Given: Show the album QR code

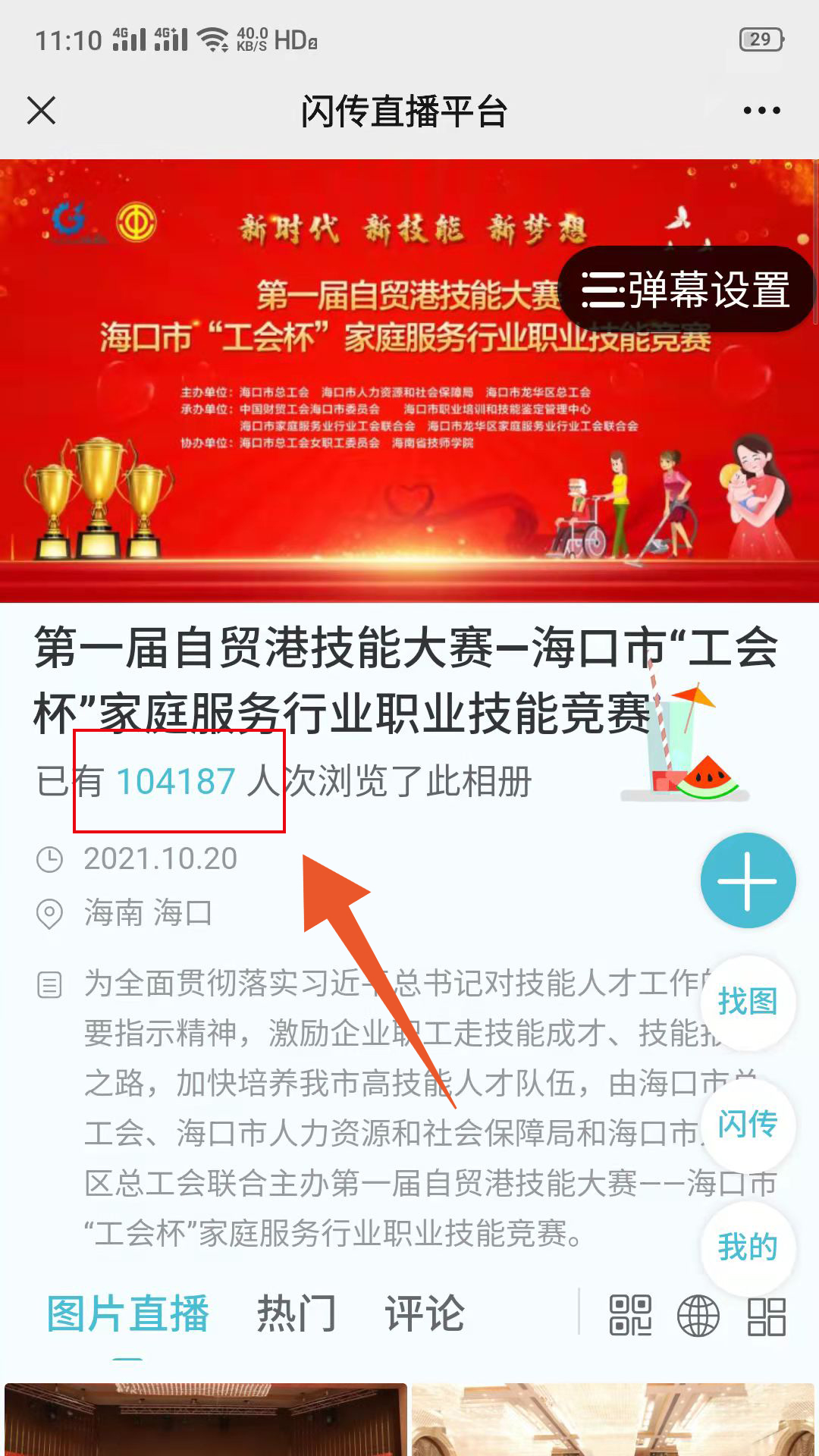Looking at the screenshot, I should pos(630,1316).
